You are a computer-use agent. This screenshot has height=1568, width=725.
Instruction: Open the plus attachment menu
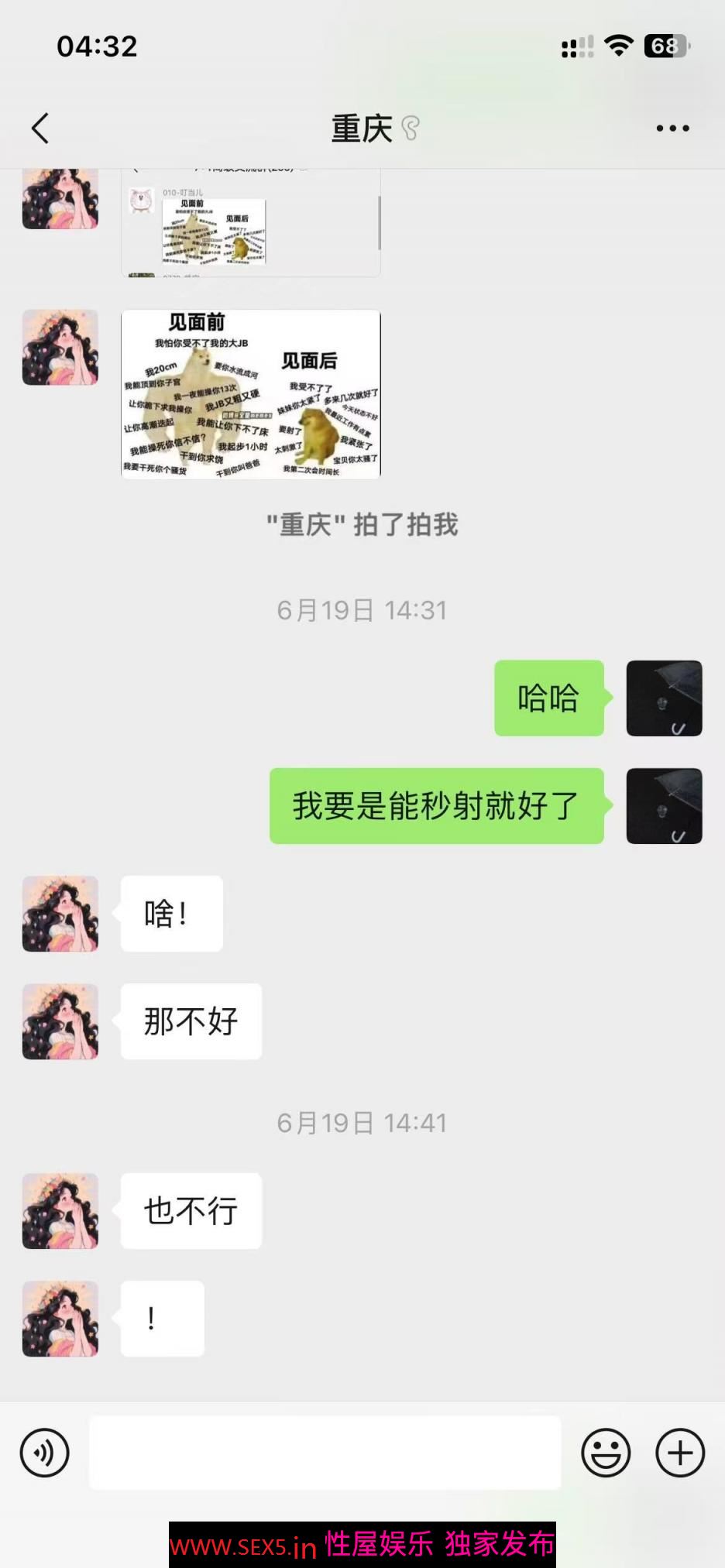[680, 1453]
